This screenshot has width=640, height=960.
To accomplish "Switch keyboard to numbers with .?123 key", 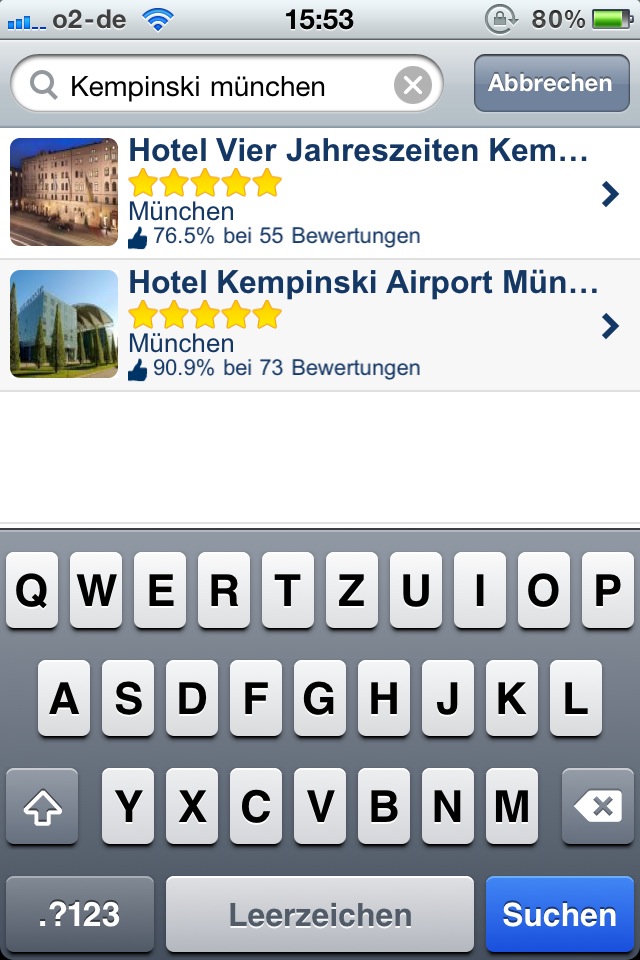I will coord(80,914).
